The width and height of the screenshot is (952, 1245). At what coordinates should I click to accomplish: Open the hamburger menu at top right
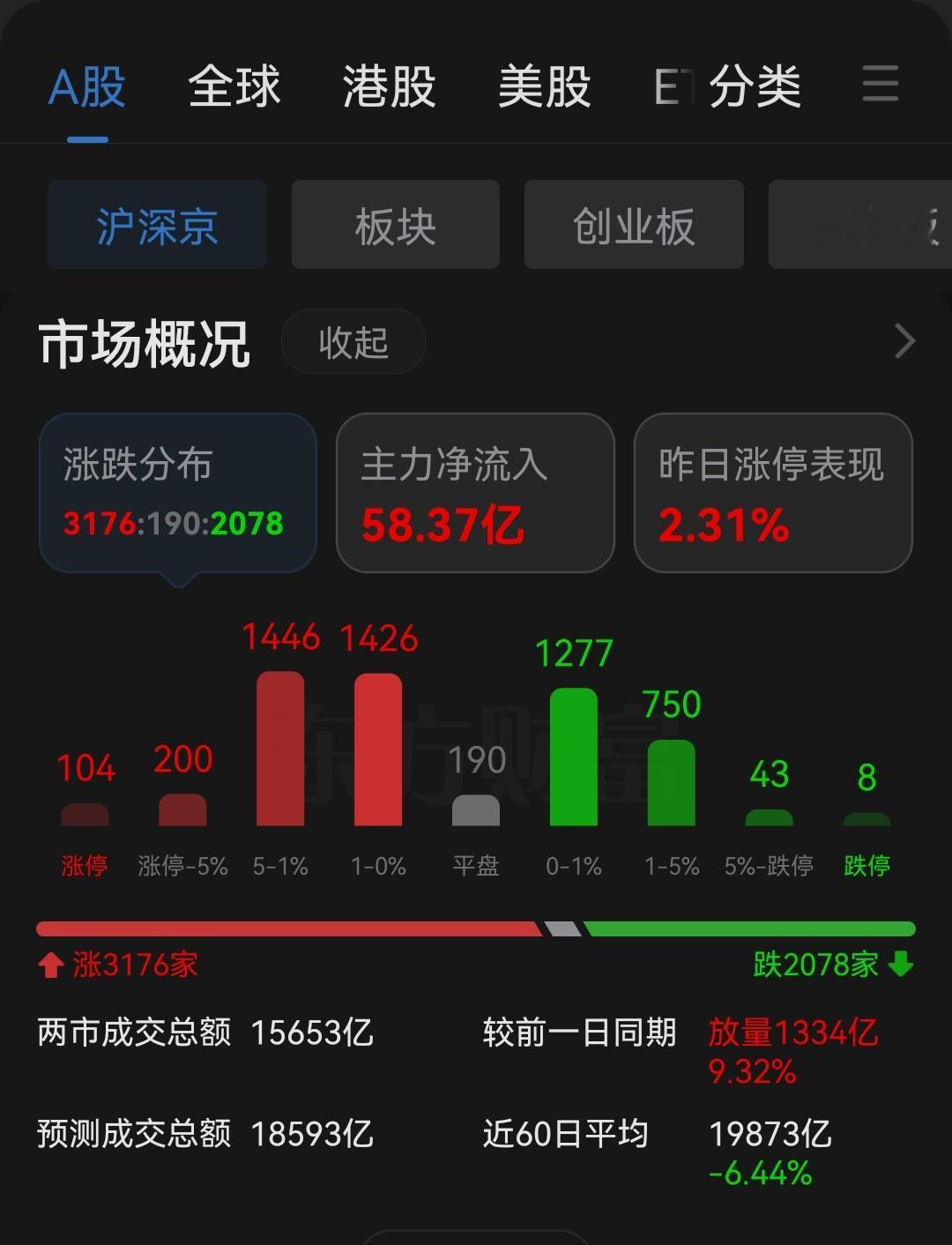[879, 86]
